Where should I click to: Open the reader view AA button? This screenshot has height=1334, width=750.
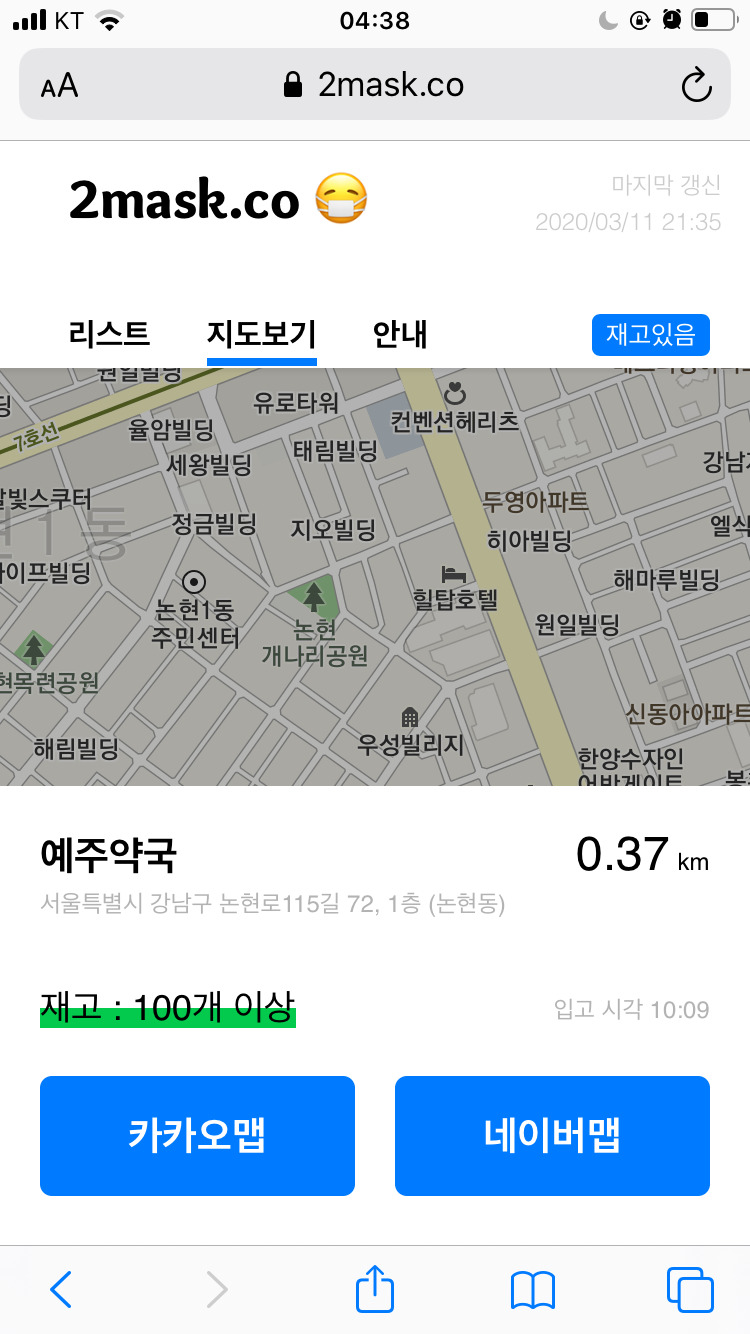[60, 85]
